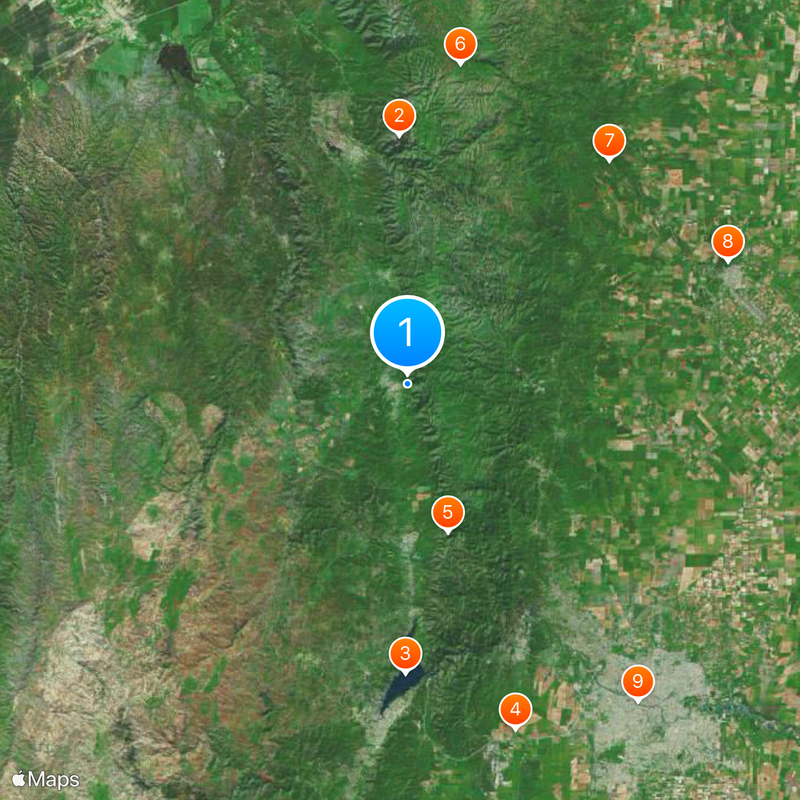Tap orange pin number 8
This screenshot has width=800, height=800.
point(728,241)
